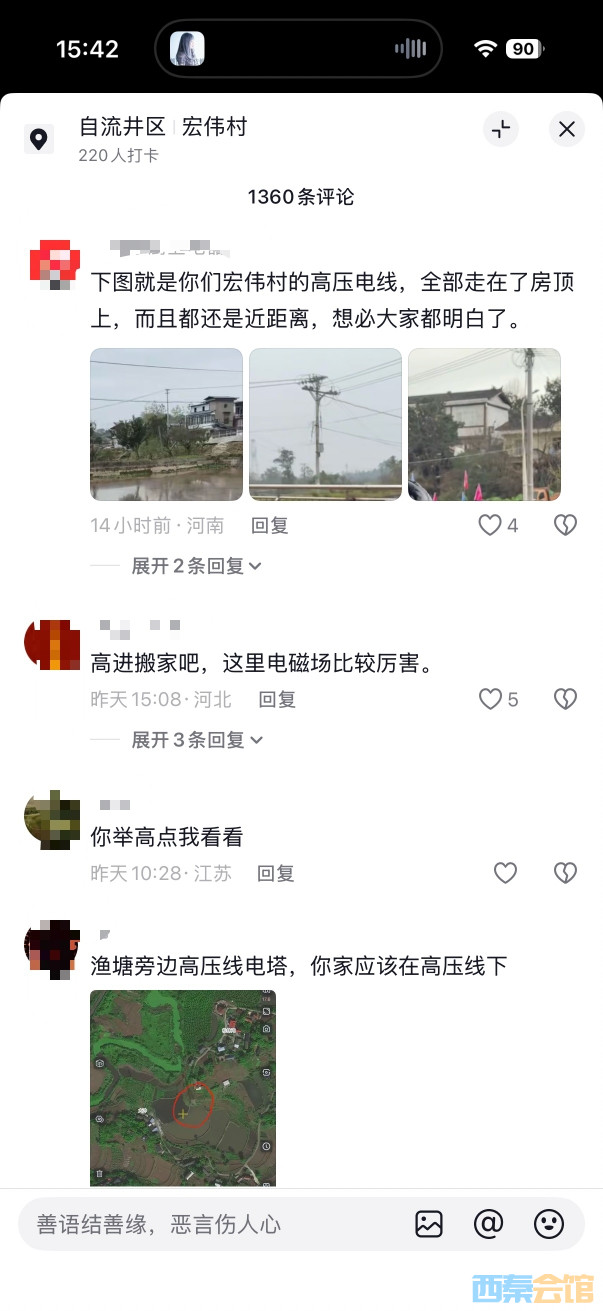View the power pole photo in the first comment
The image size is (603, 1311).
click(325, 424)
